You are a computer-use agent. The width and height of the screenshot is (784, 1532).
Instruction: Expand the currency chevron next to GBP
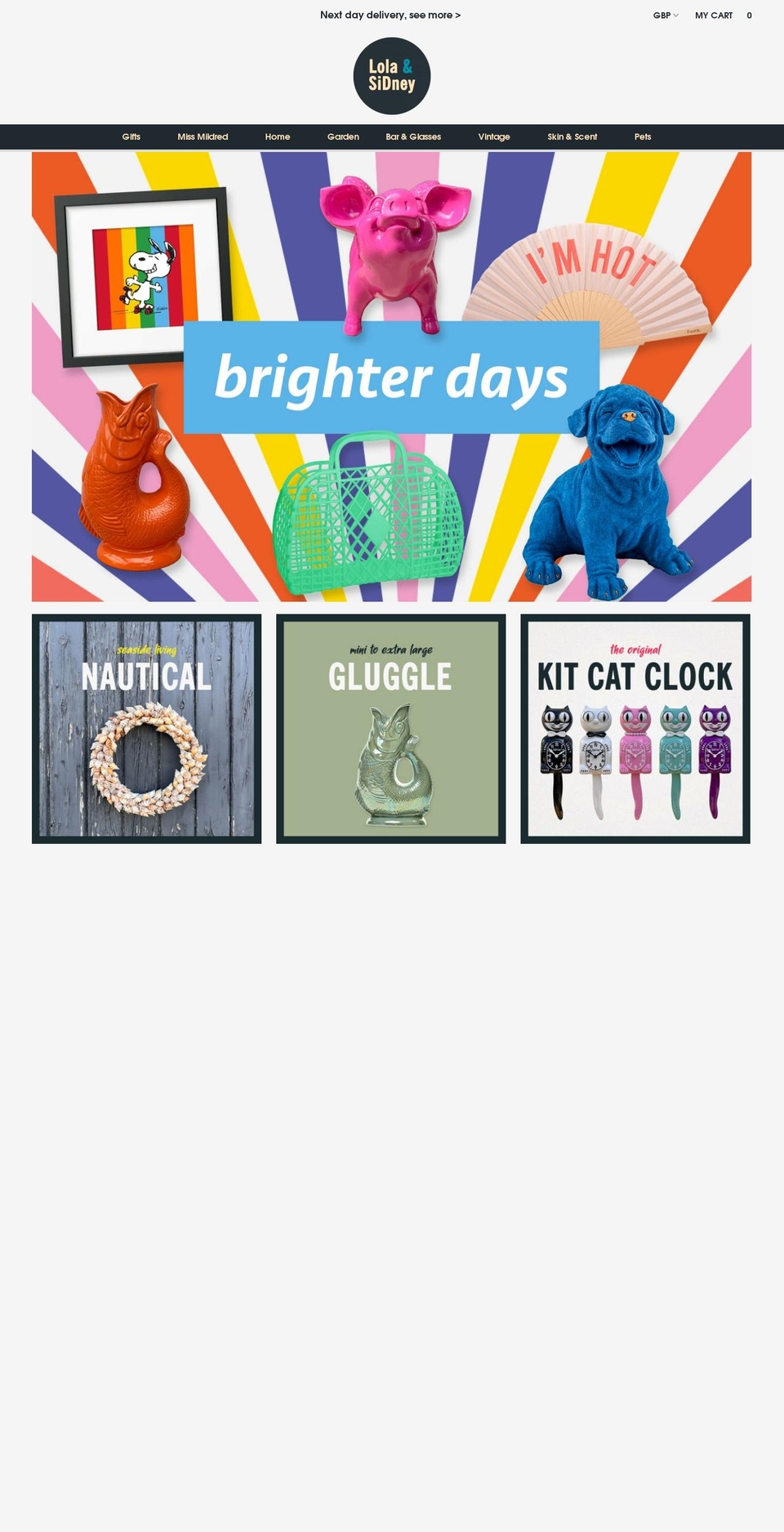point(675,15)
